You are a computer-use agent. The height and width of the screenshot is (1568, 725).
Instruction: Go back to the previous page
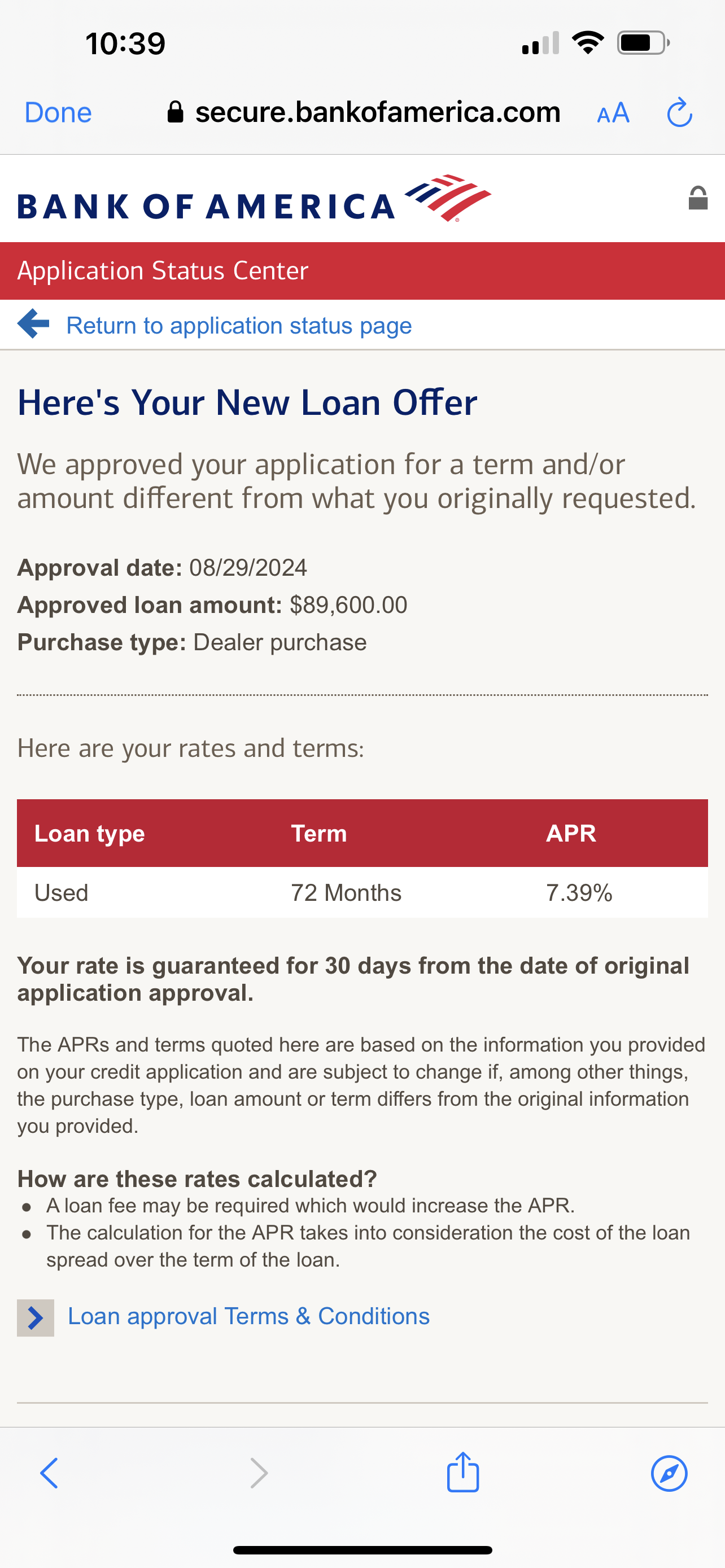[x=49, y=1473]
